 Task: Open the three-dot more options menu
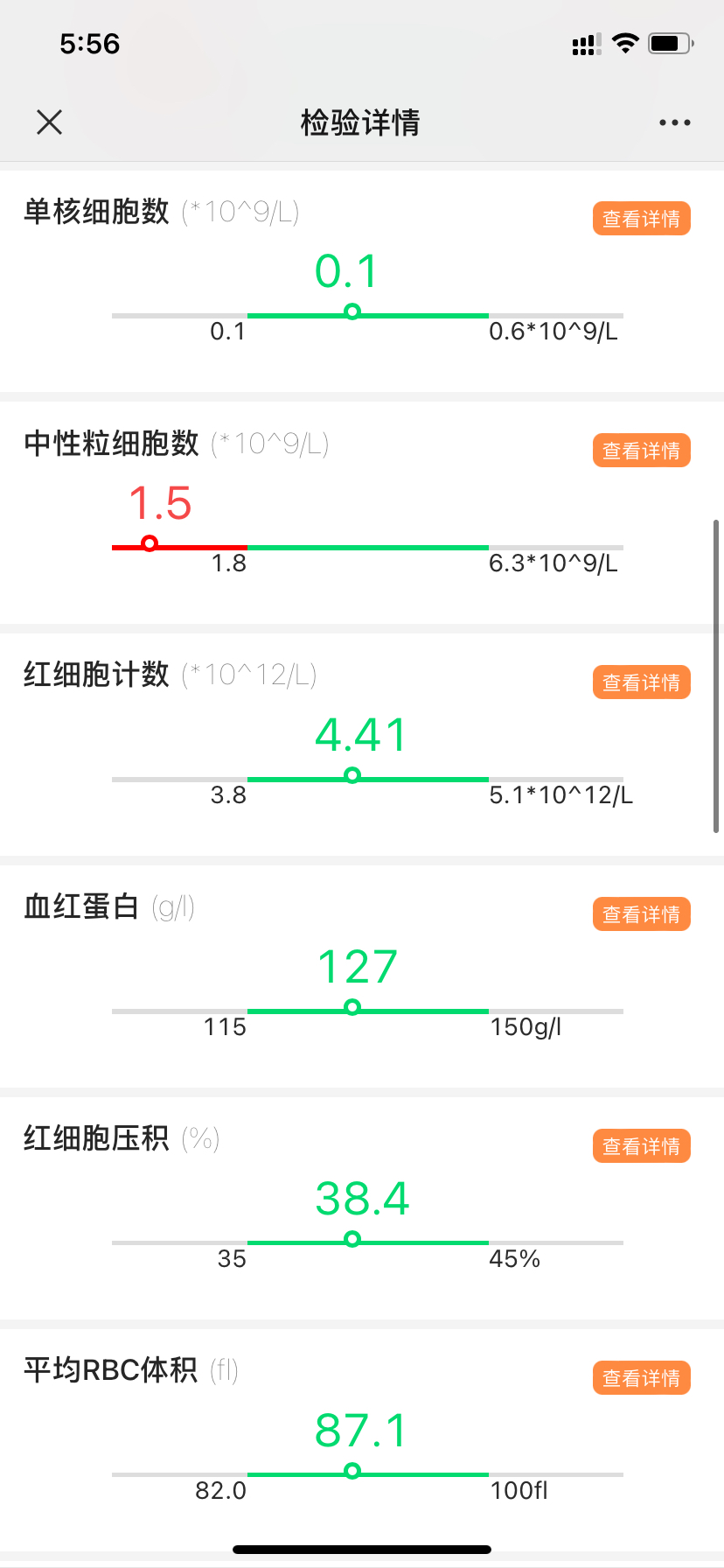[675, 122]
